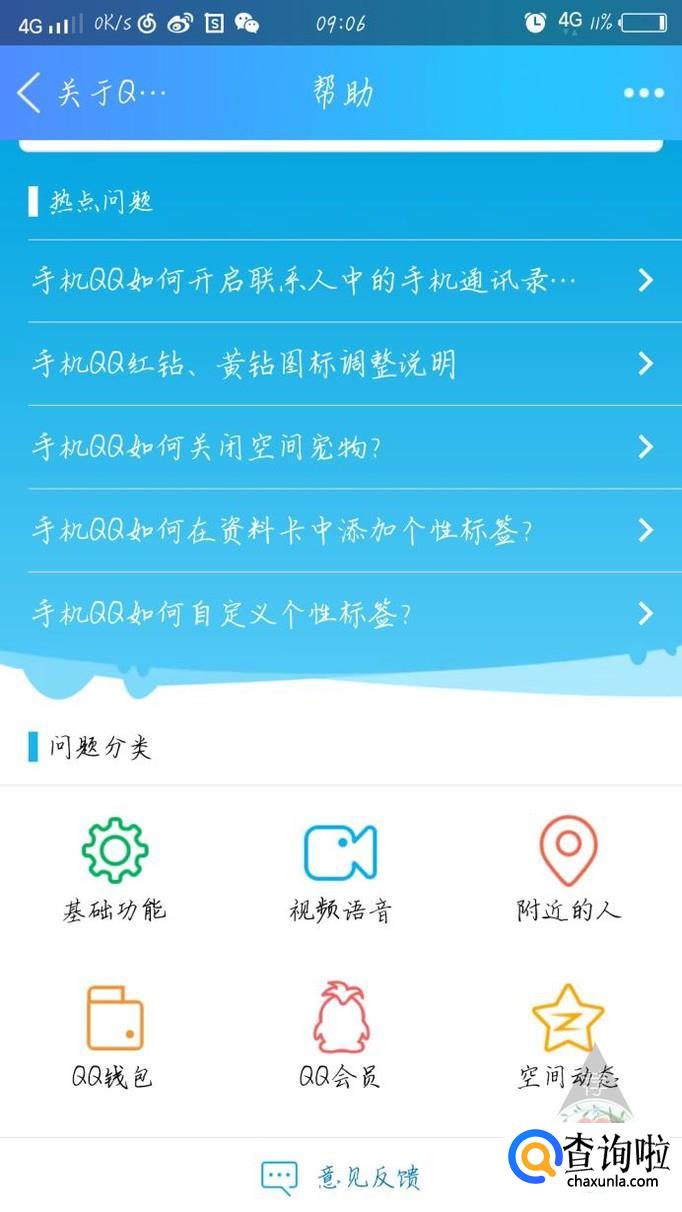Select the 空间动态 category
The image size is (682, 1212).
pyautogui.click(x=568, y=1035)
